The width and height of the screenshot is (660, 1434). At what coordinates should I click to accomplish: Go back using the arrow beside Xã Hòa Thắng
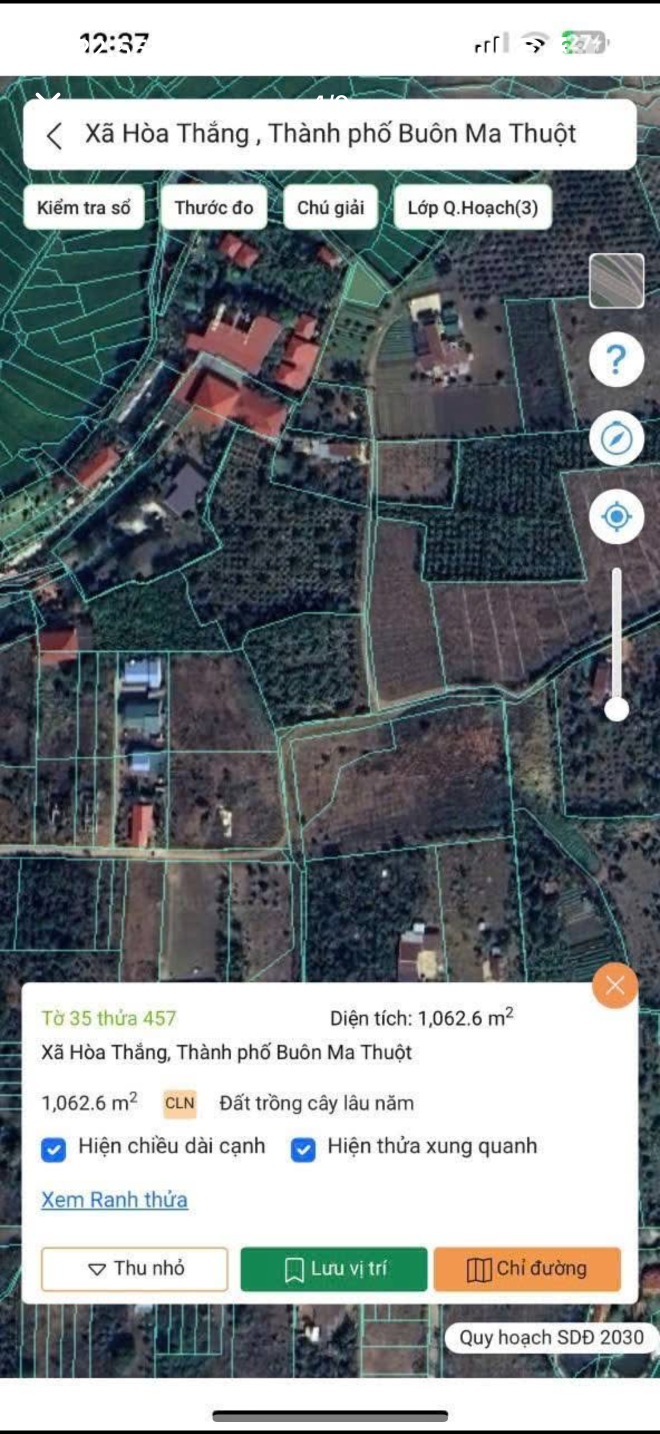coord(55,135)
